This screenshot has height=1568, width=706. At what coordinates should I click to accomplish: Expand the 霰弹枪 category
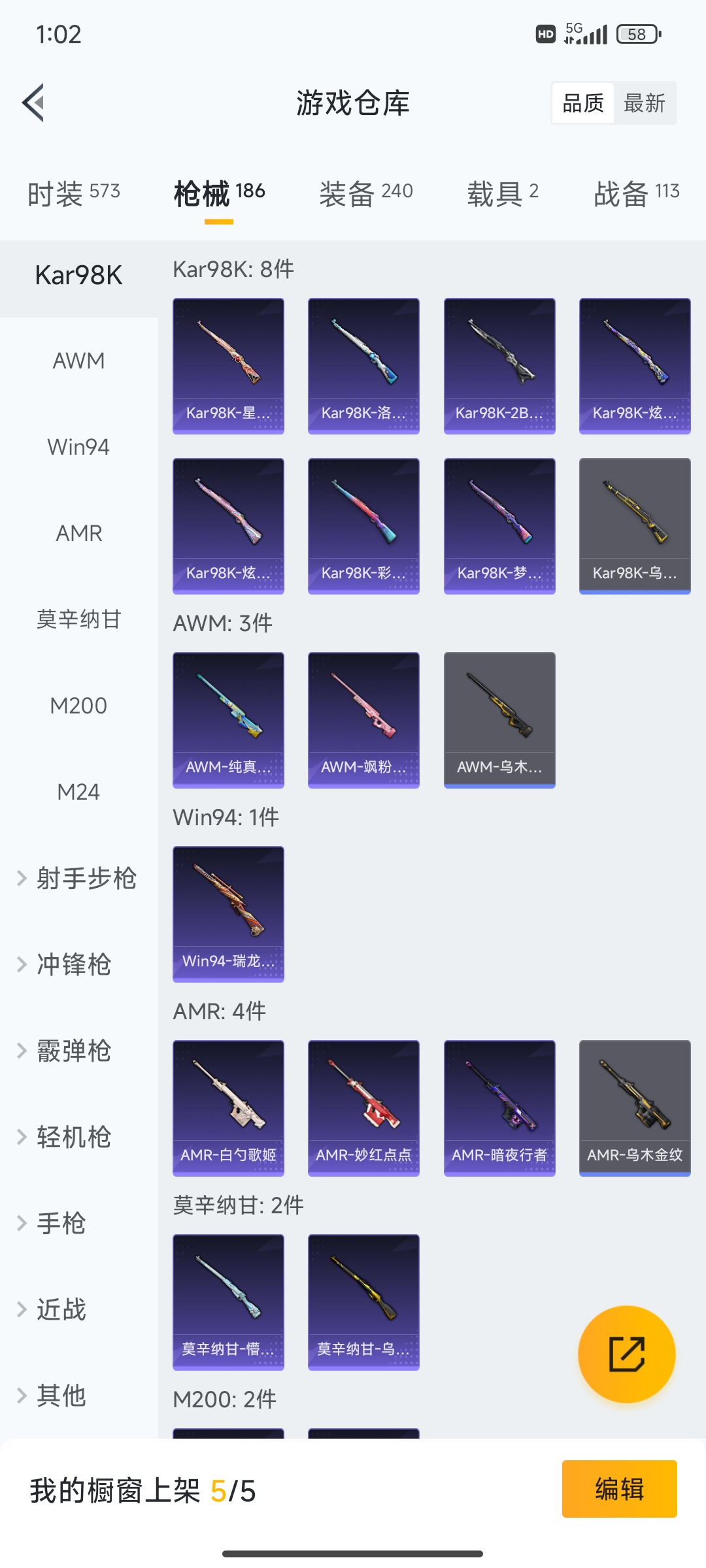point(72,1051)
